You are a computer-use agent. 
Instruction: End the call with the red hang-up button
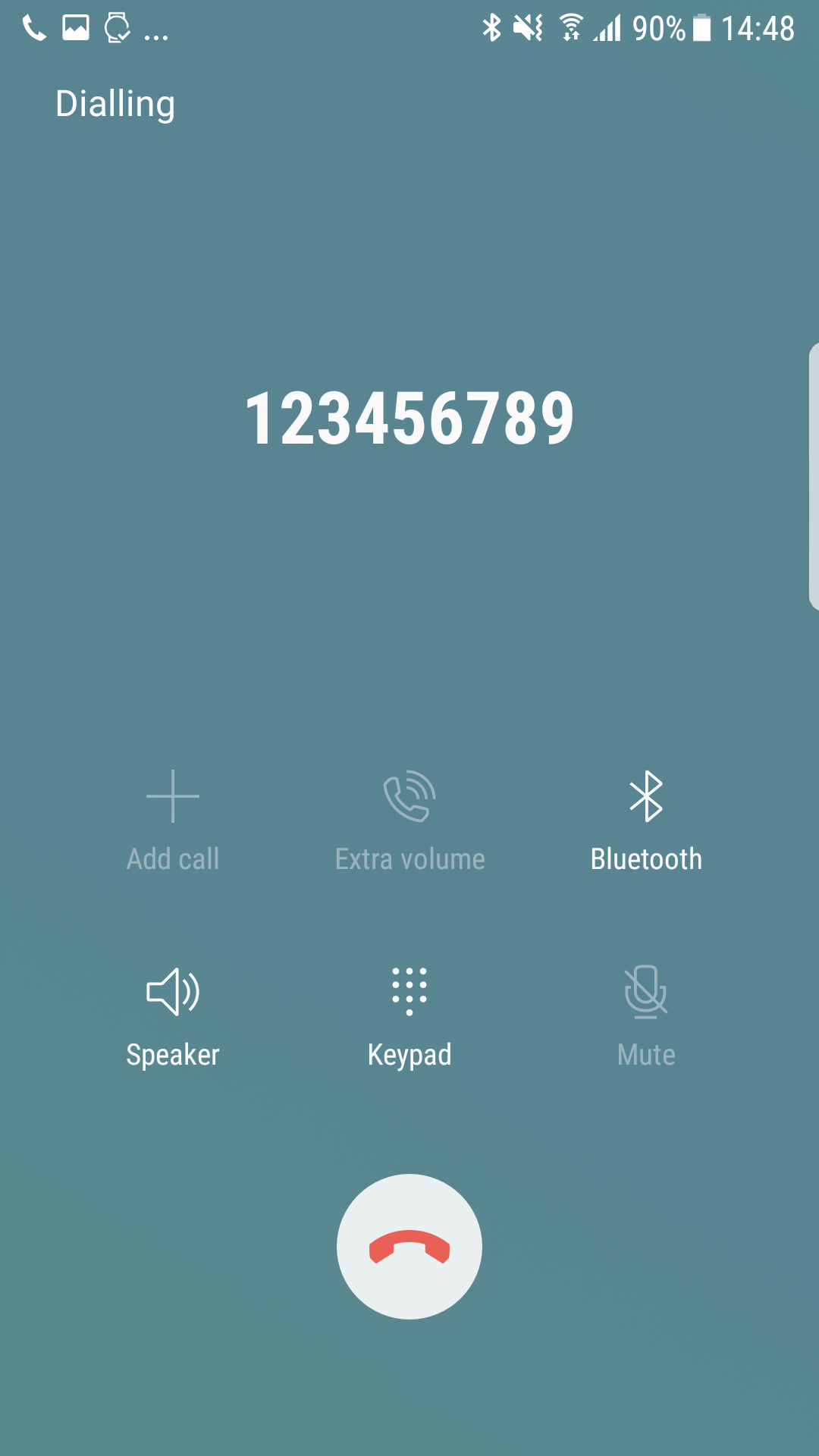click(x=409, y=1247)
